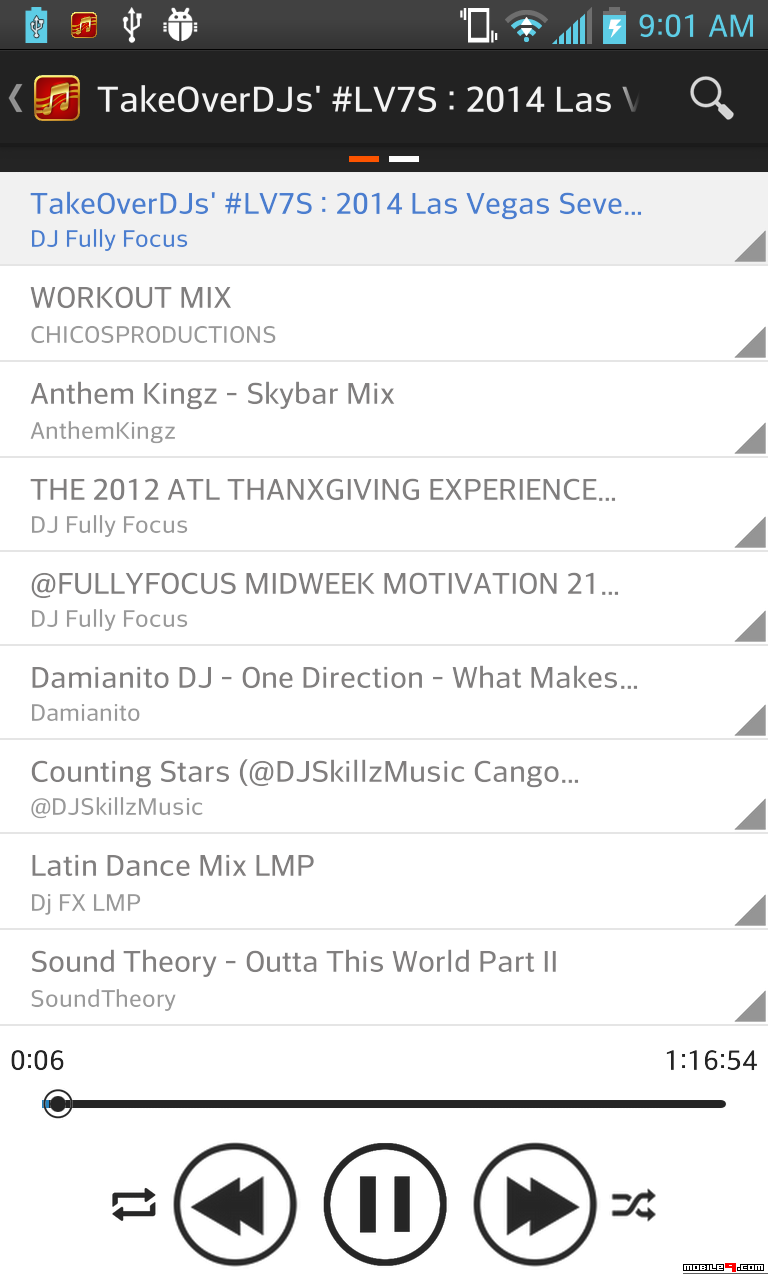This screenshot has width=768, height=1280.
Task: Toggle shuffle mode
Action: click(x=633, y=1204)
